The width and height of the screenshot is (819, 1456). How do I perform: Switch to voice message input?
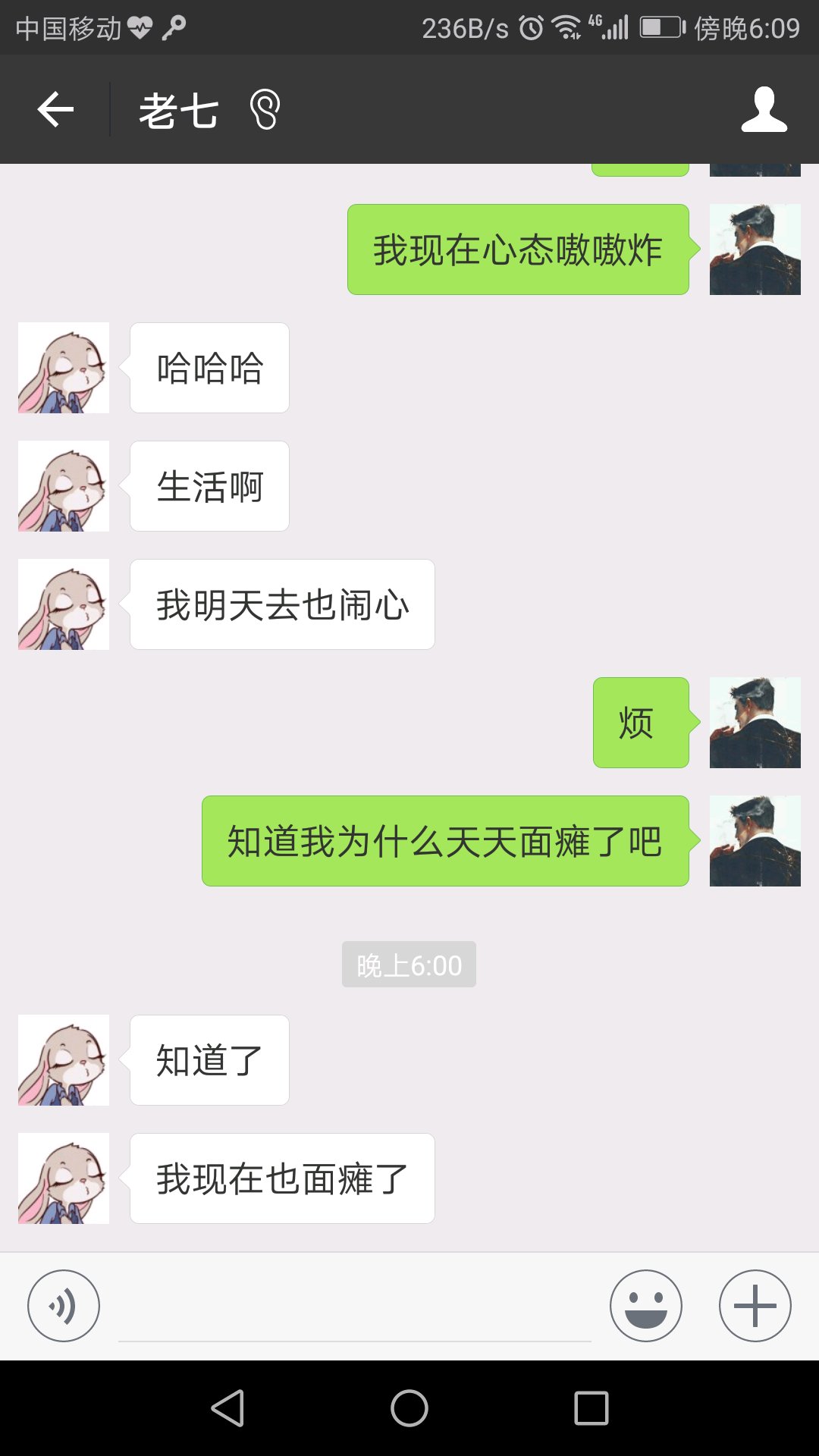click(x=64, y=1306)
